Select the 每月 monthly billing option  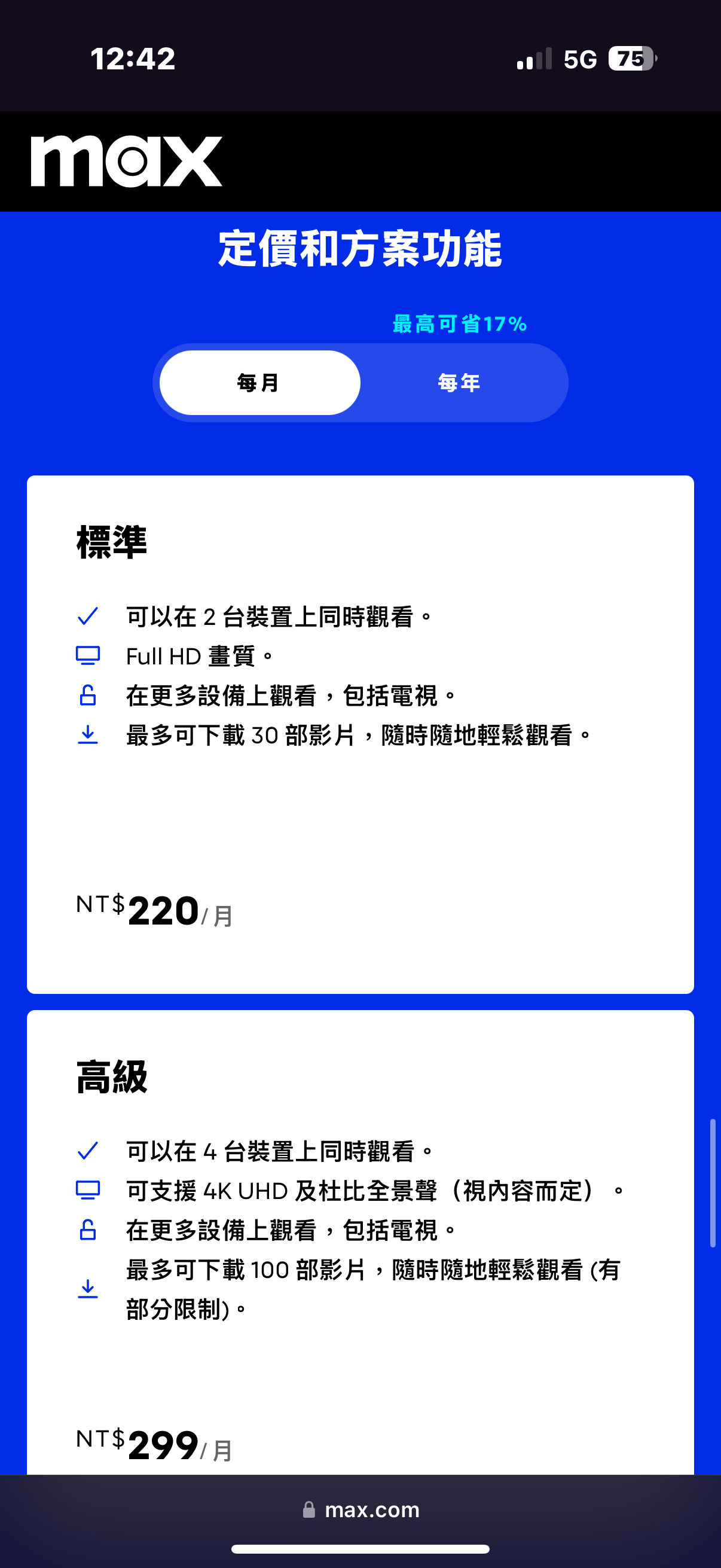[x=260, y=383]
